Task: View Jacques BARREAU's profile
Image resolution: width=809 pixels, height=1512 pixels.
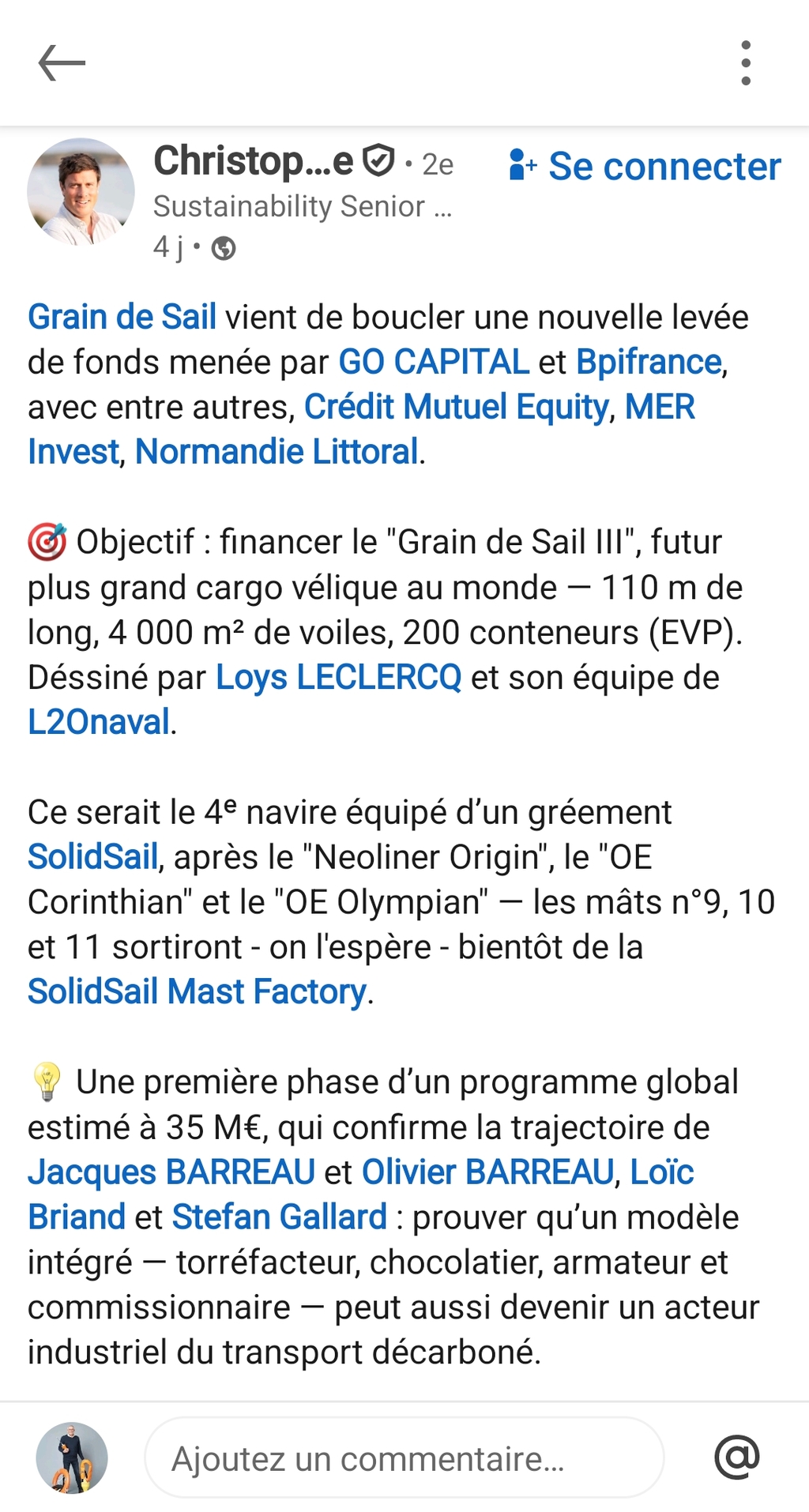Action: click(x=171, y=1172)
